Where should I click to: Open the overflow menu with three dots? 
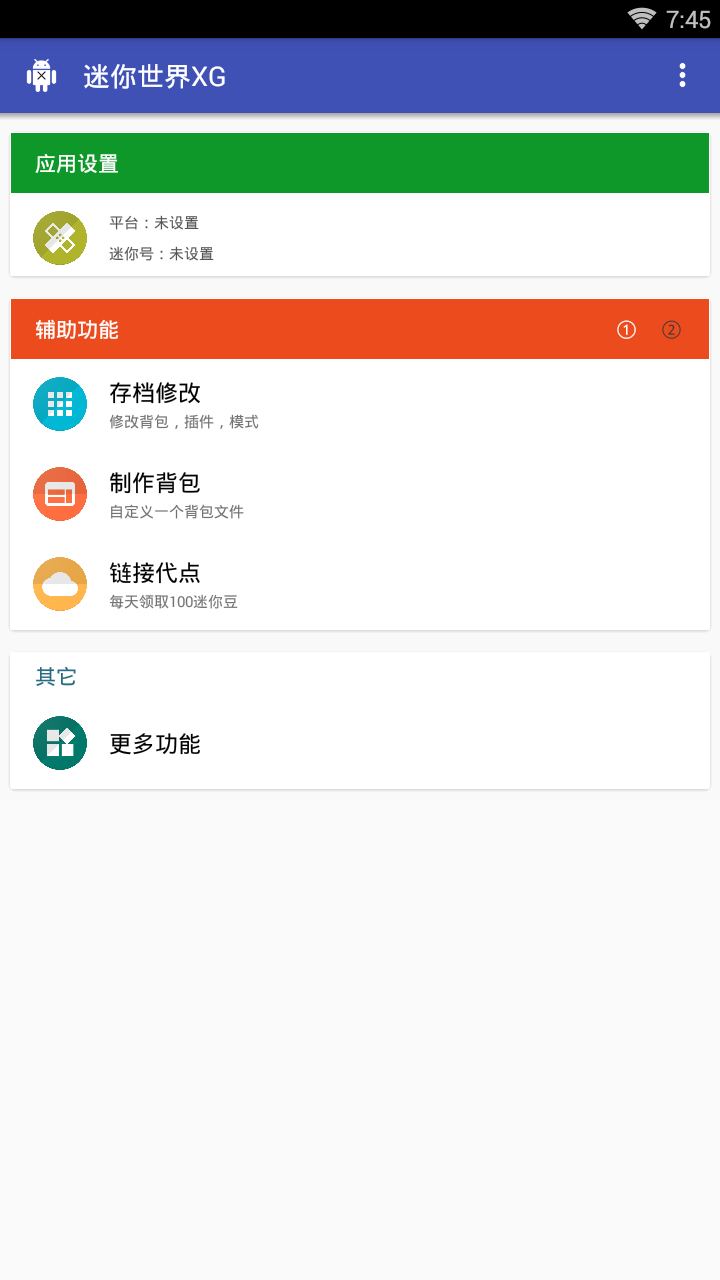[683, 75]
